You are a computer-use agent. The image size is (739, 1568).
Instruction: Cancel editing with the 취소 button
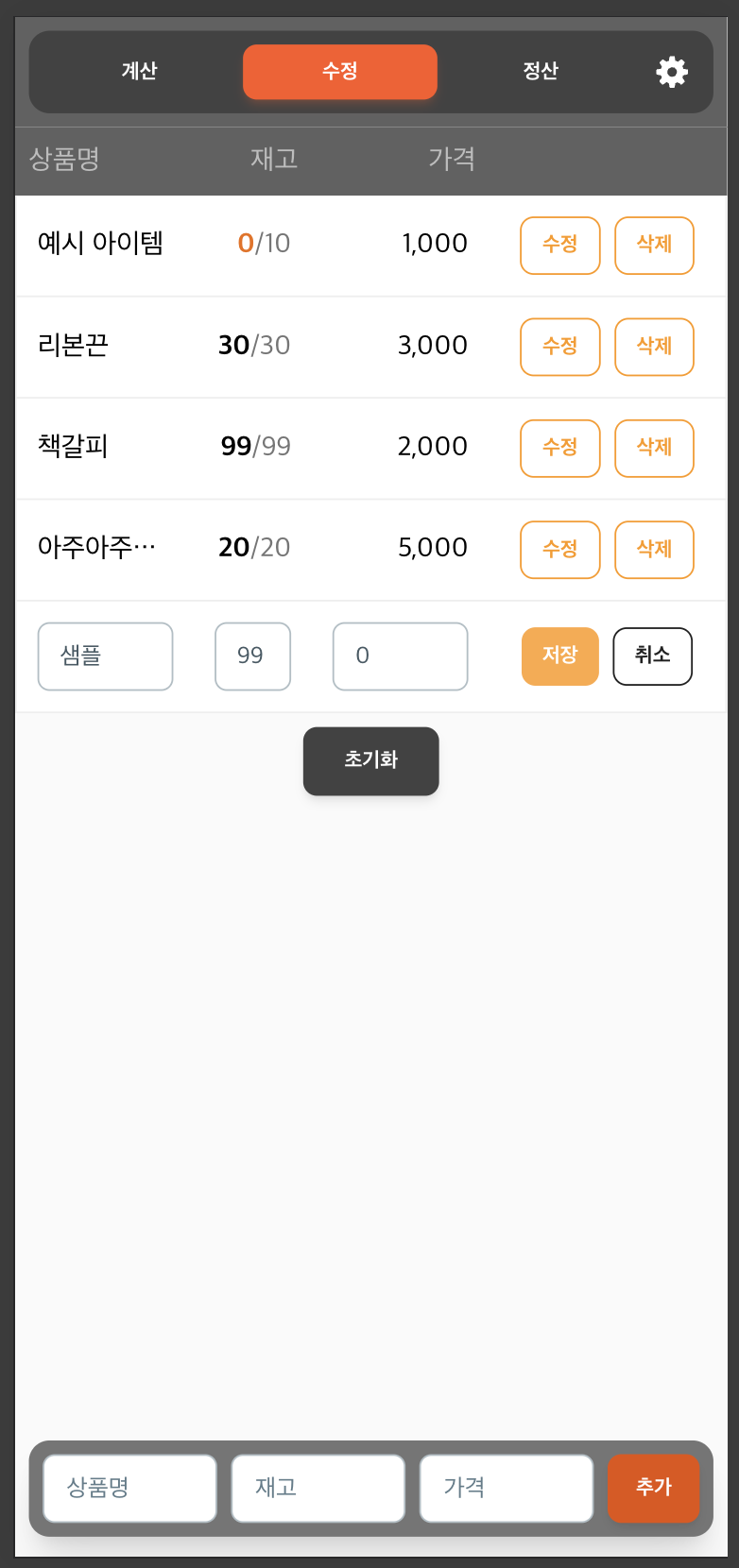click(x=653, y=656)
